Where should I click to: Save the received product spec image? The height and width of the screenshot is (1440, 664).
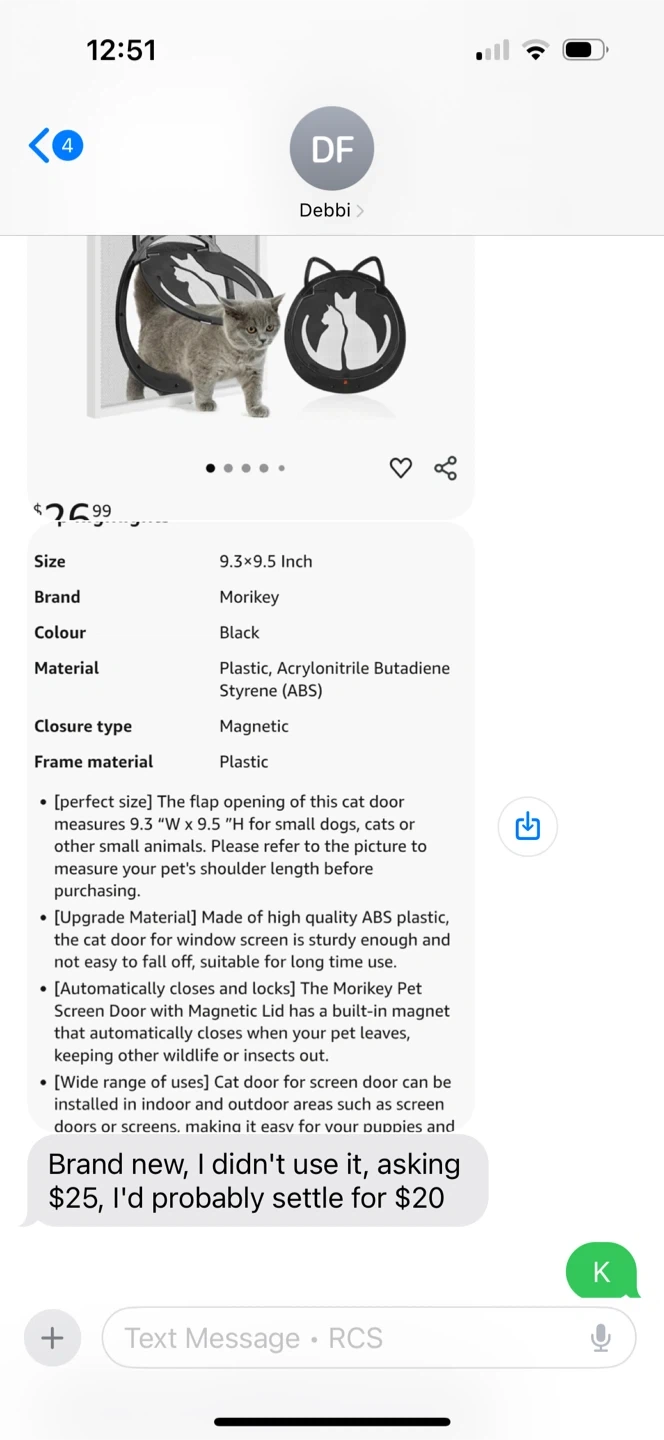(x=527, y=826)
